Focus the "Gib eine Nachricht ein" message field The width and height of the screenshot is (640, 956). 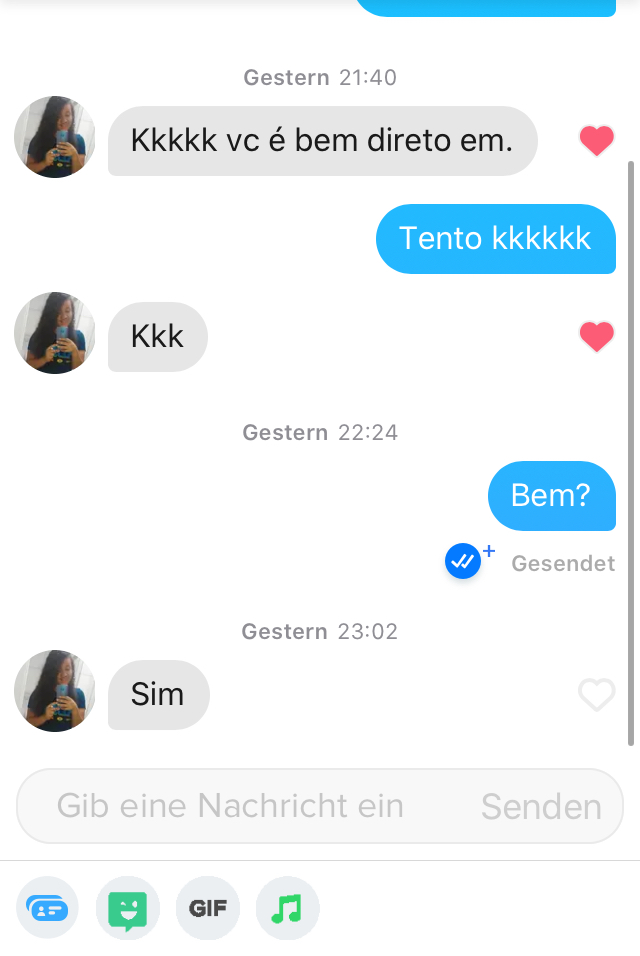point(240,806)
